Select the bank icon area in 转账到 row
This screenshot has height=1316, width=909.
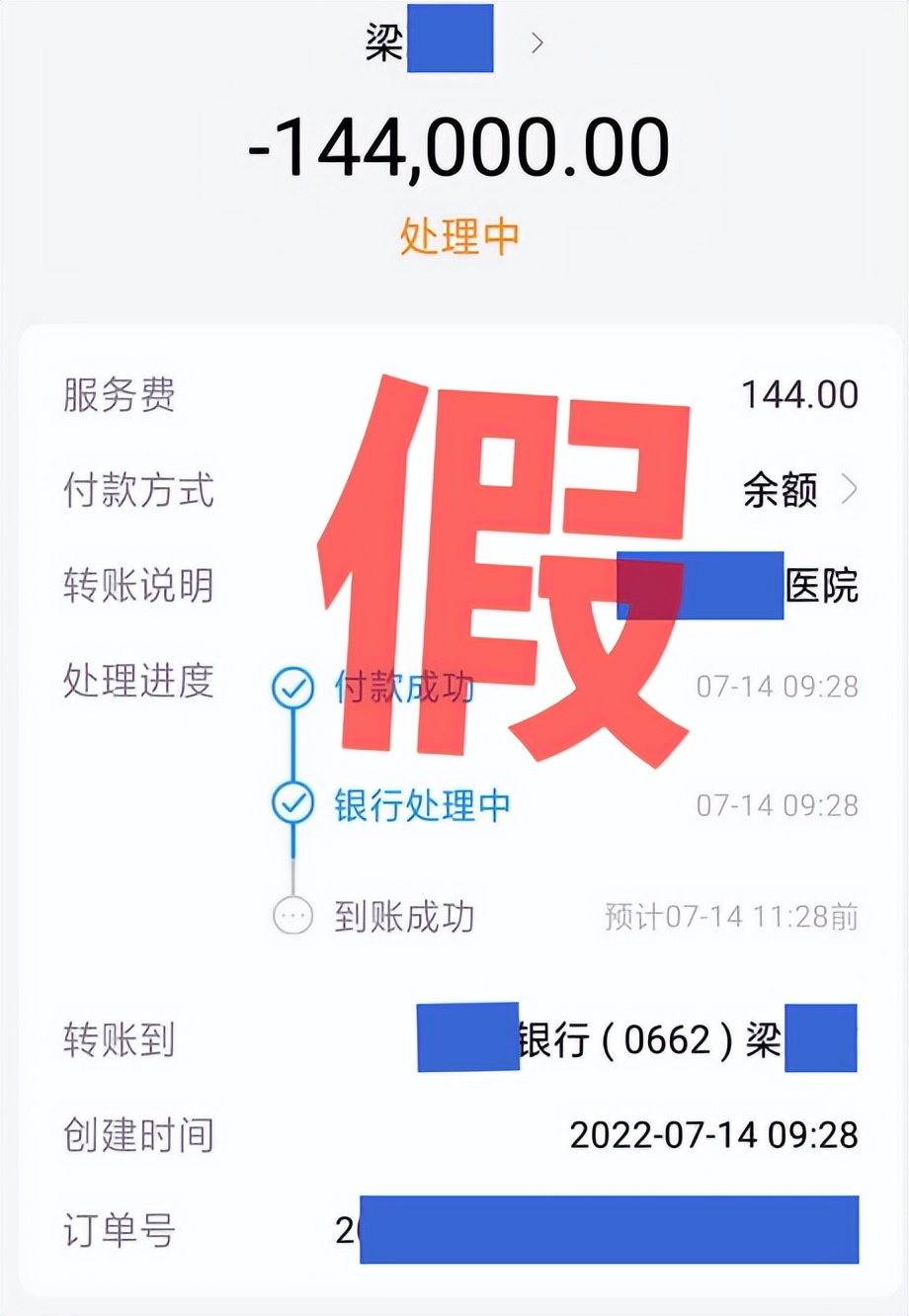click(x=467, y=1039)
